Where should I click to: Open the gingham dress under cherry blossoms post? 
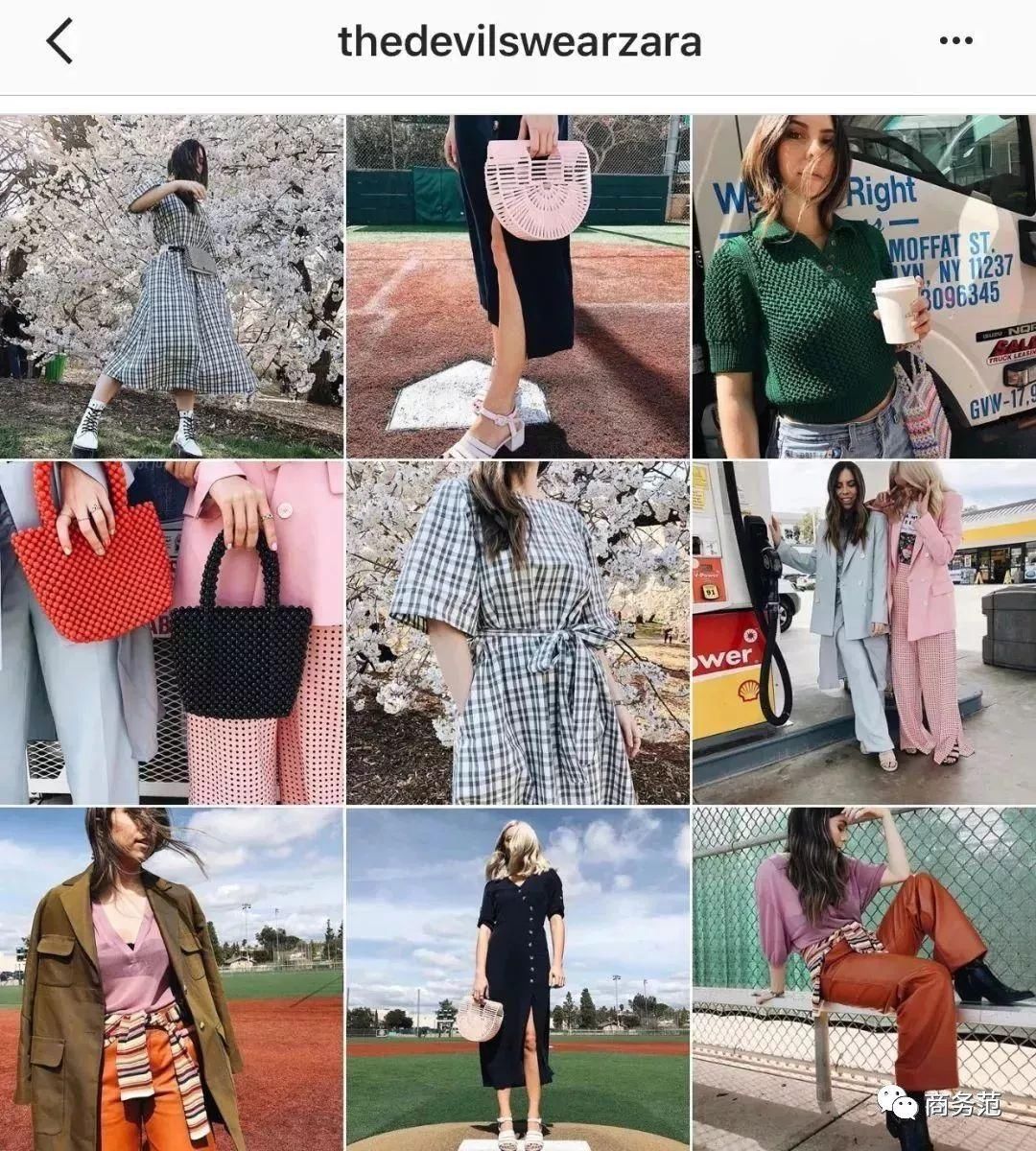(172, 286)
